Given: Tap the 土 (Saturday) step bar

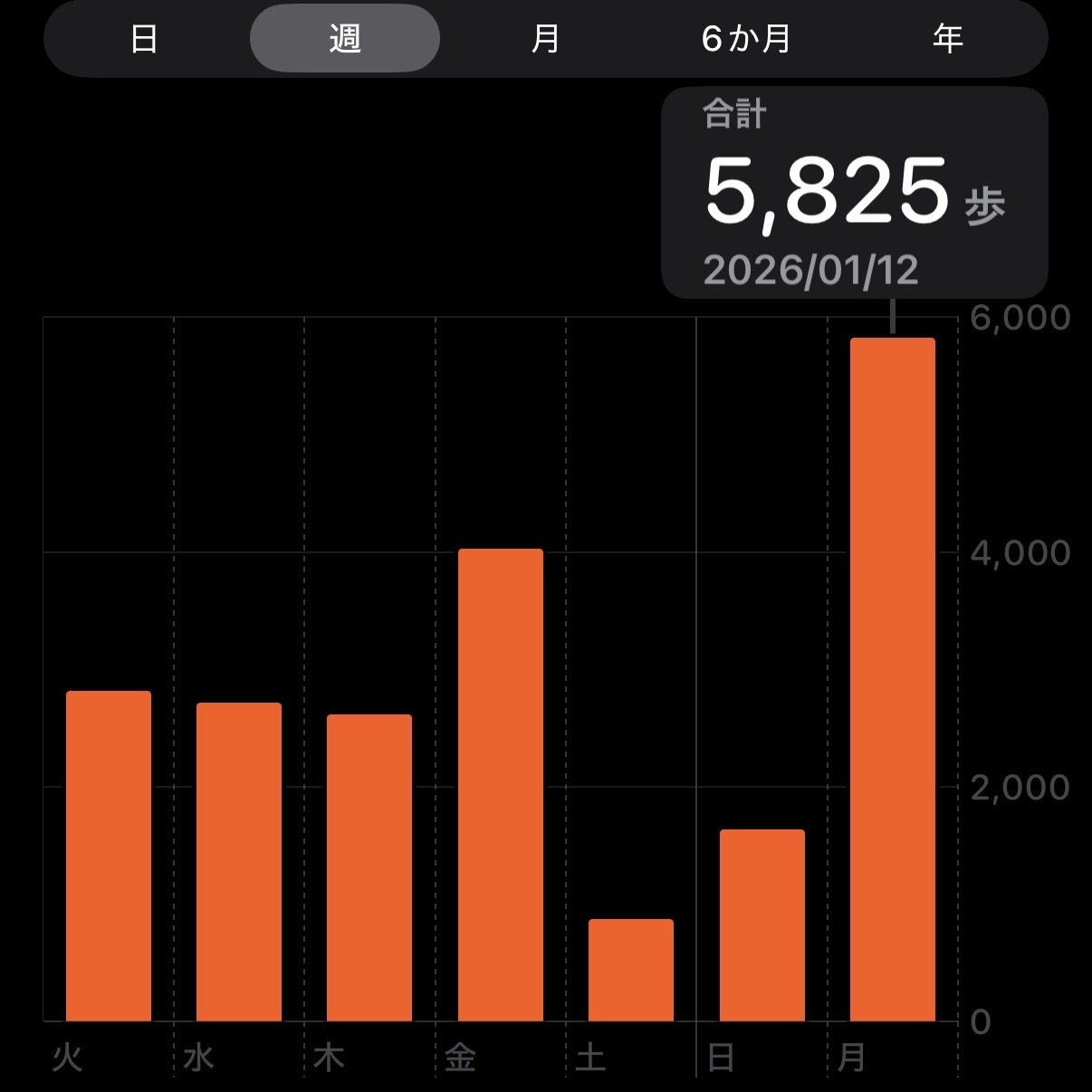Looking at the screenshot, I should click(x=631, y=970).
